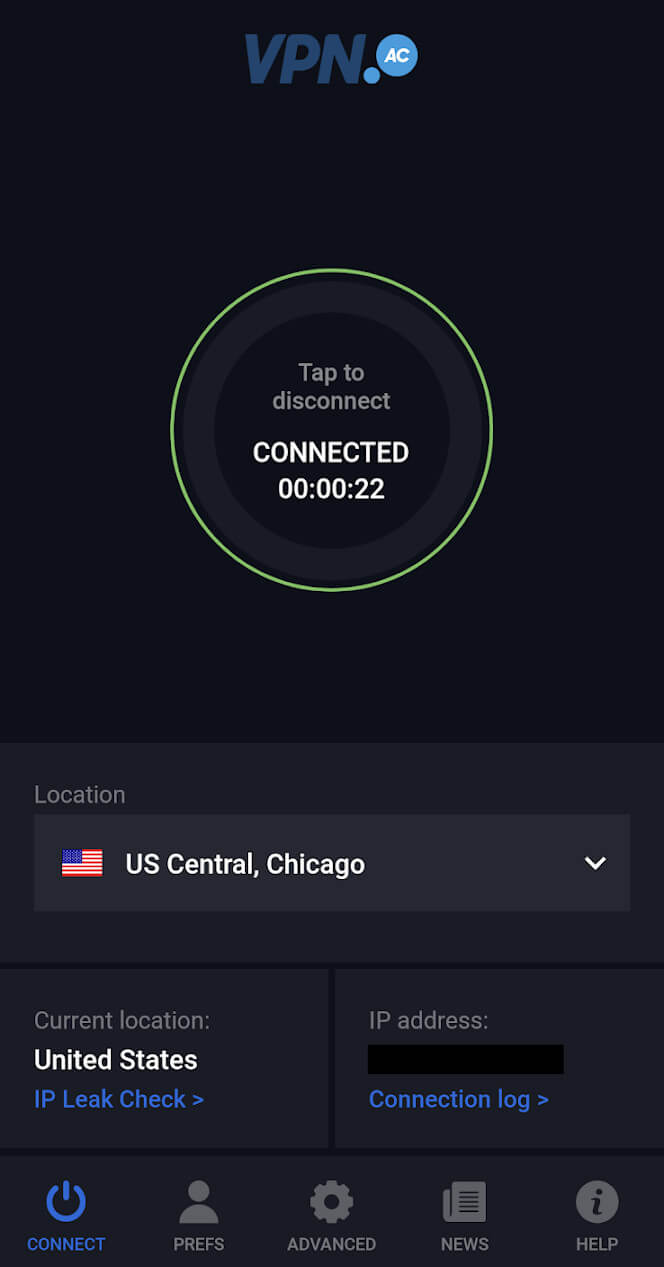Switch to the Help tab
Image resolution: width=664 pixels, height=1267 pixels.
pos(597,1216)
